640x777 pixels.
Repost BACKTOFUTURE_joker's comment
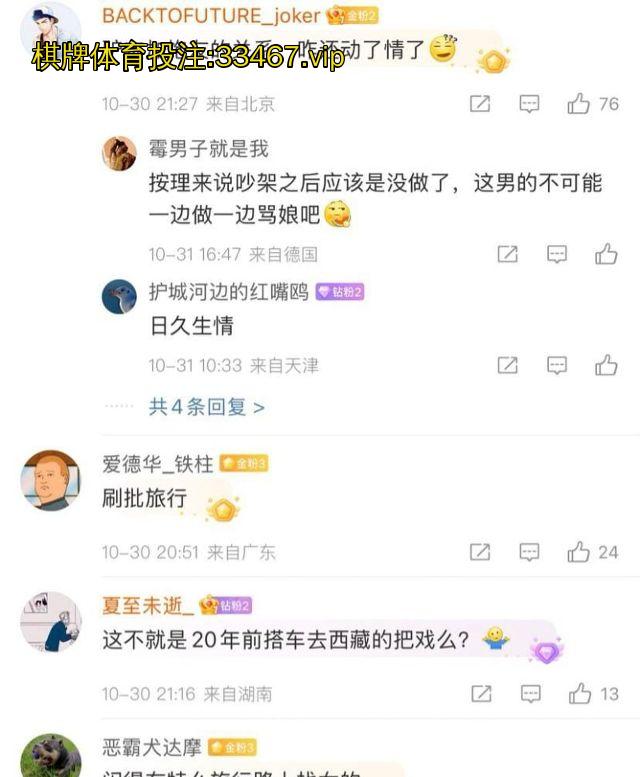pyautogui.click(x=480, y=104)
